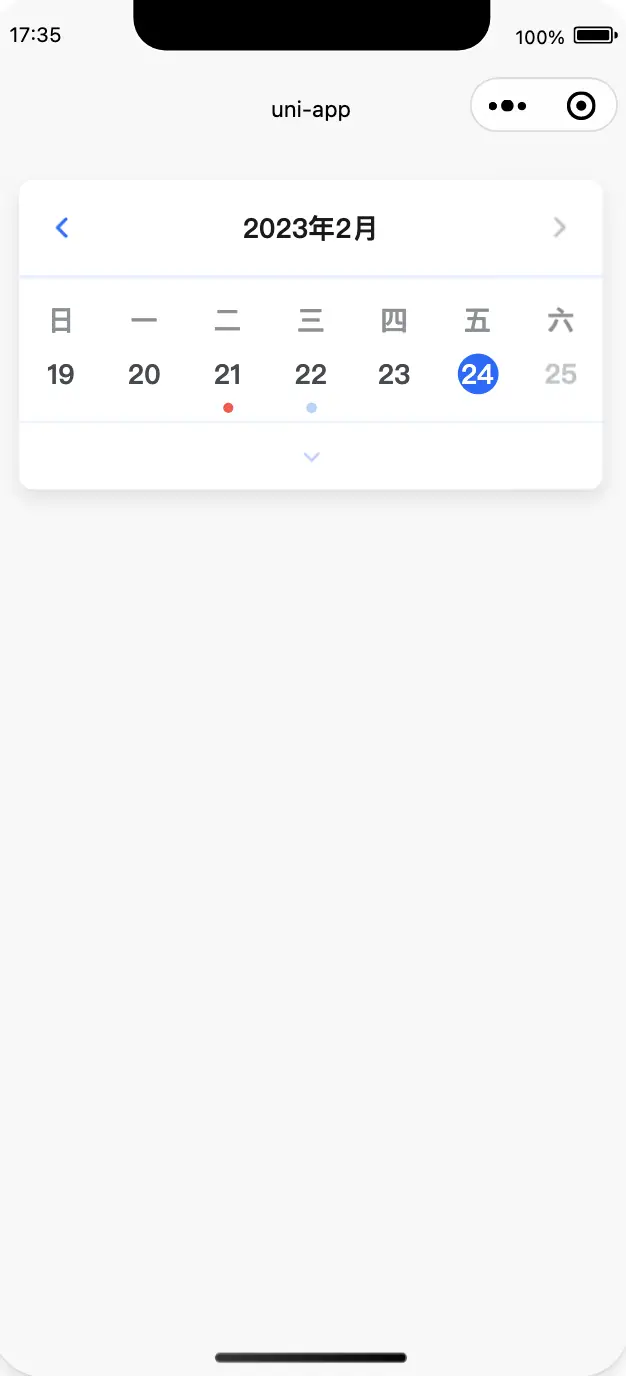Viewport: 626px width, 1376px height.
Task: Select date 21 with red dot
Action: point(228,375)
